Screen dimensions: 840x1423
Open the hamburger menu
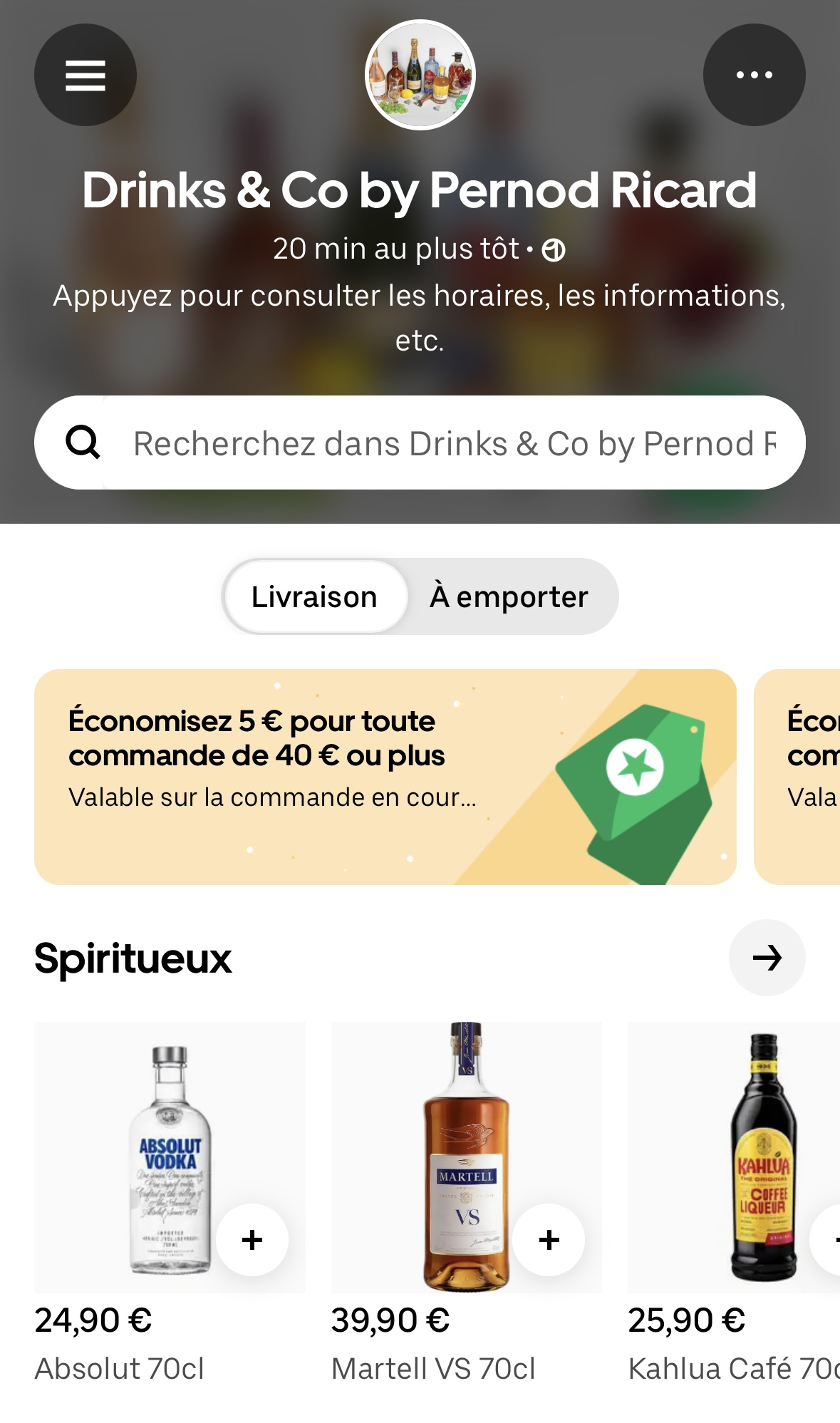[85, 75]
